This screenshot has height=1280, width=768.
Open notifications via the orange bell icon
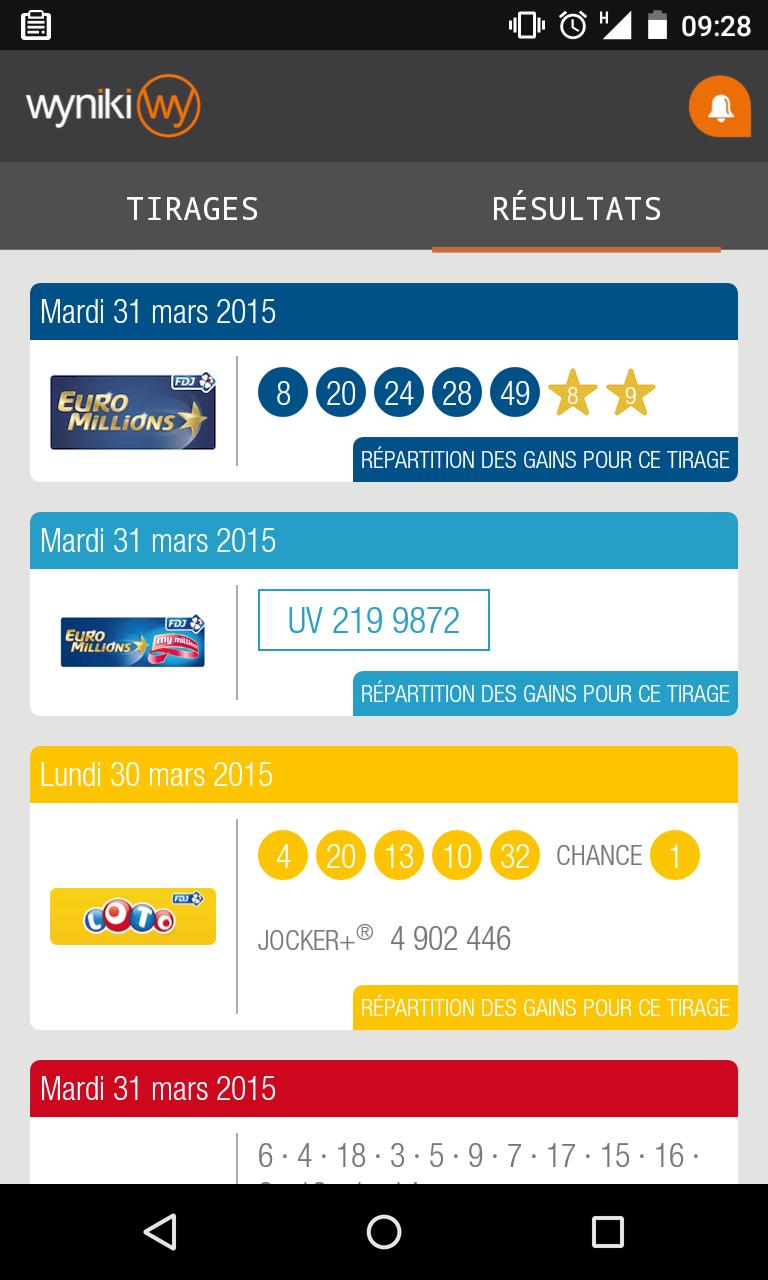click(x=719, y=105)
